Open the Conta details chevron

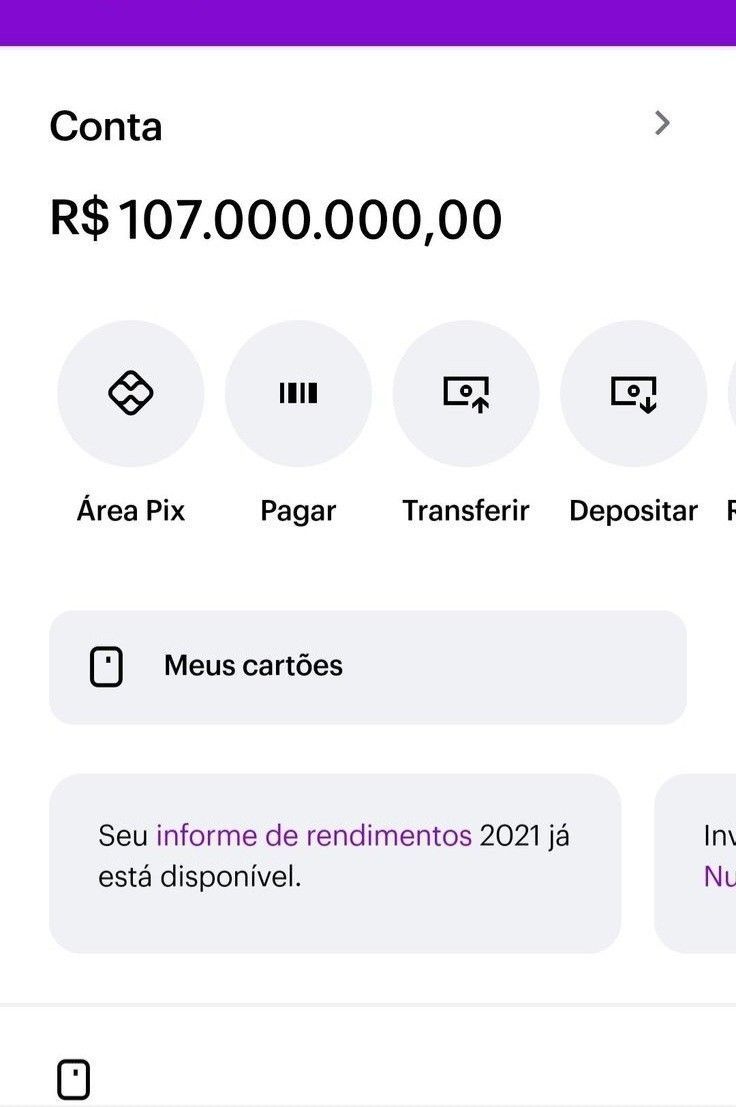click(x=661, y=124)
